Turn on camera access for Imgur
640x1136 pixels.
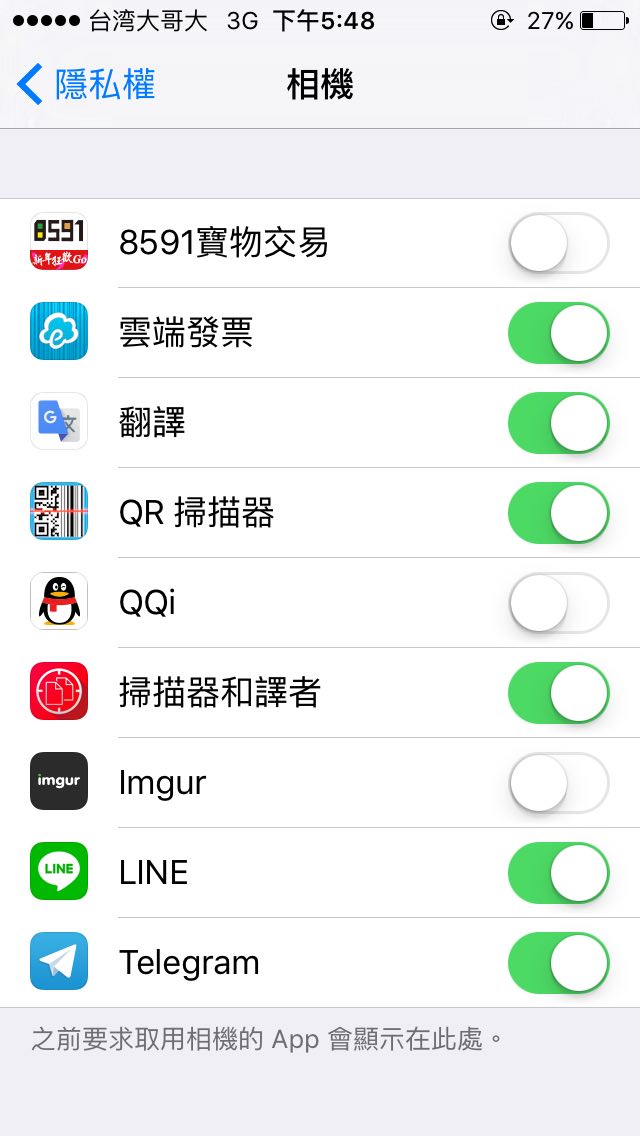click(558, 783)
